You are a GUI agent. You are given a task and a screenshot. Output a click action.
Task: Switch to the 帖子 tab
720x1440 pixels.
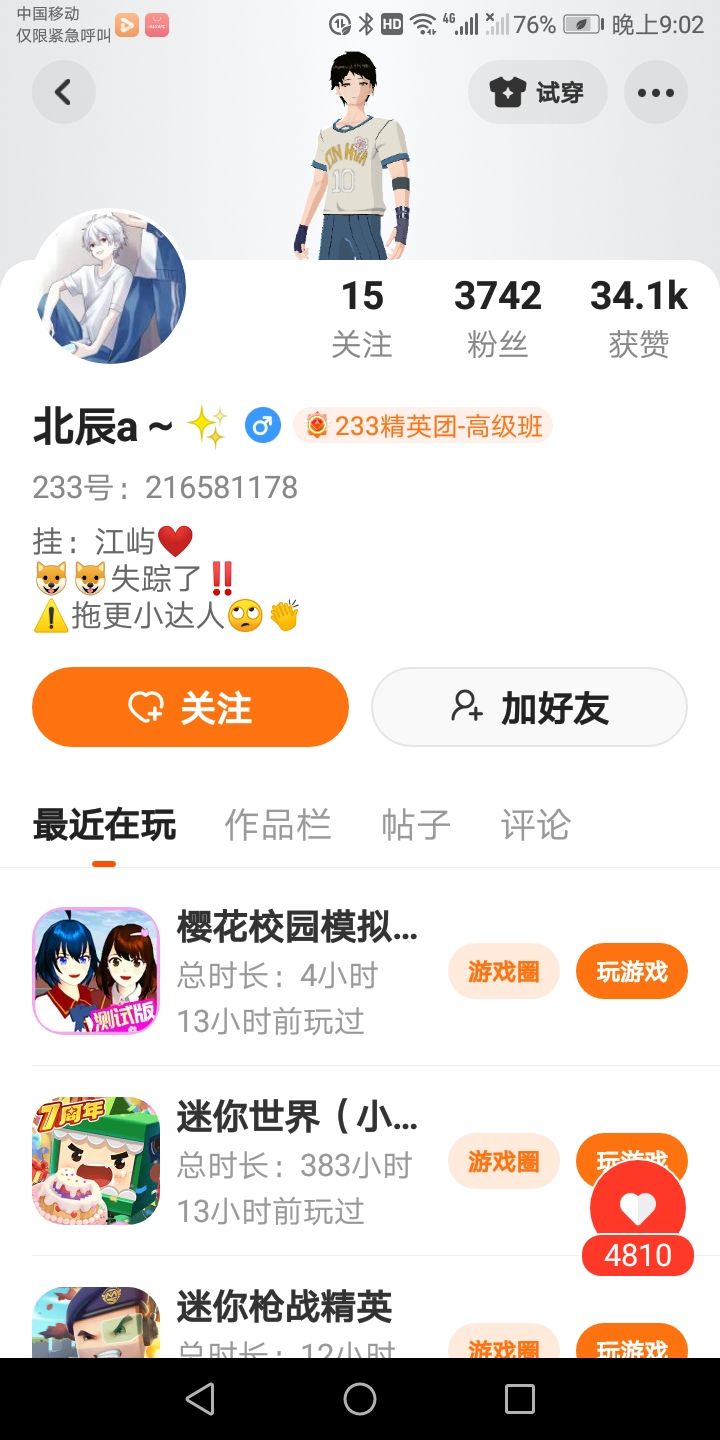[x=416, y=825]
